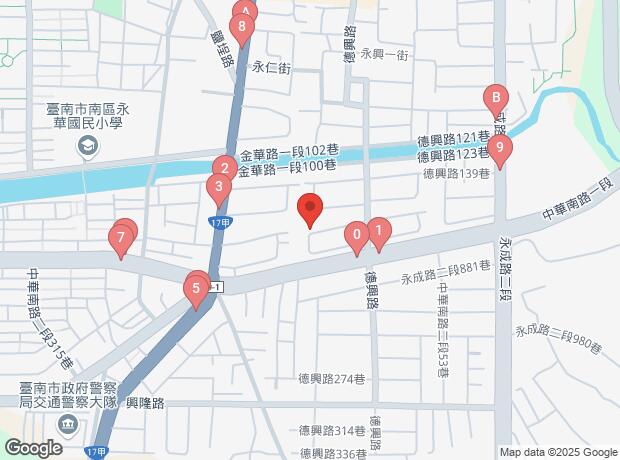The width and height of the screenshot is (620, 460).
Task: Tap map marker number 1
Action: [378, 233]
